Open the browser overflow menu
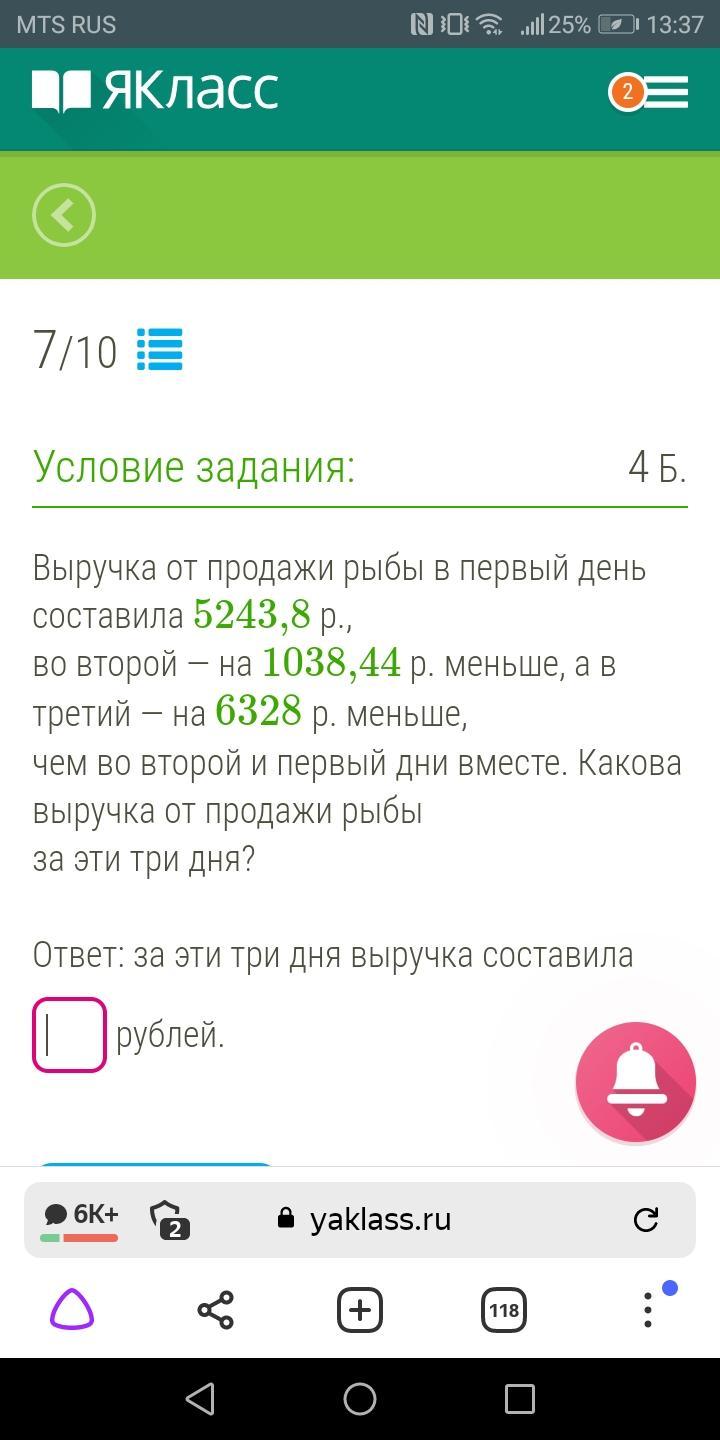720x1440 pixels. point(648,1310)
